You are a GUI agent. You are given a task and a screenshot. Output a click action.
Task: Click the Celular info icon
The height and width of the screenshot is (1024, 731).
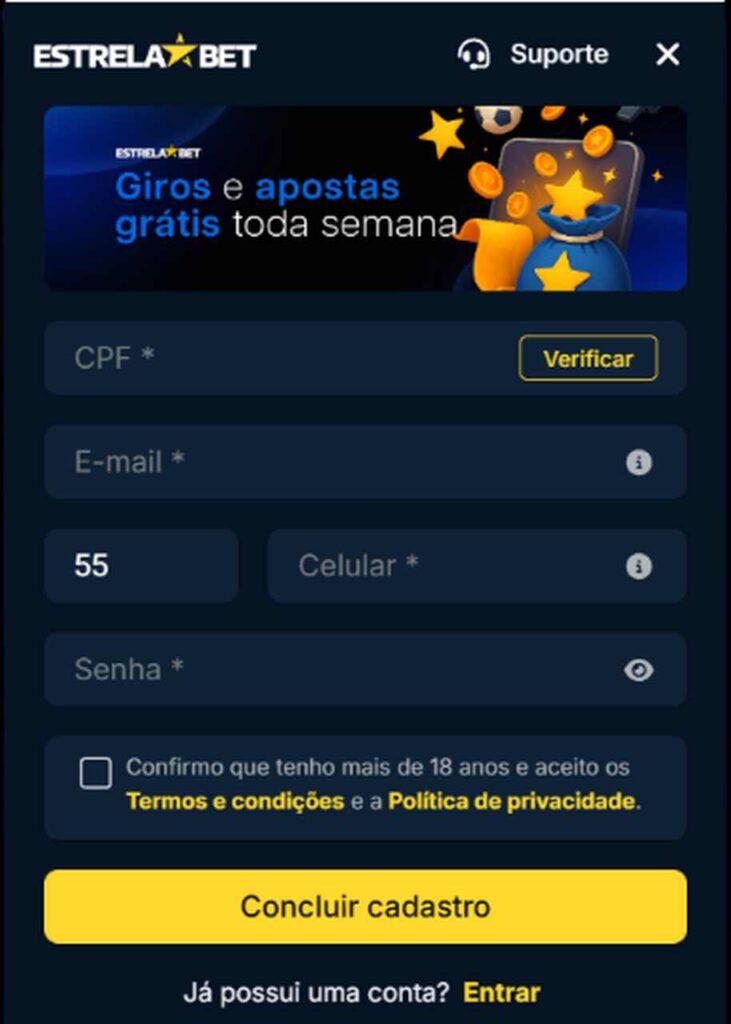[640, 566]
